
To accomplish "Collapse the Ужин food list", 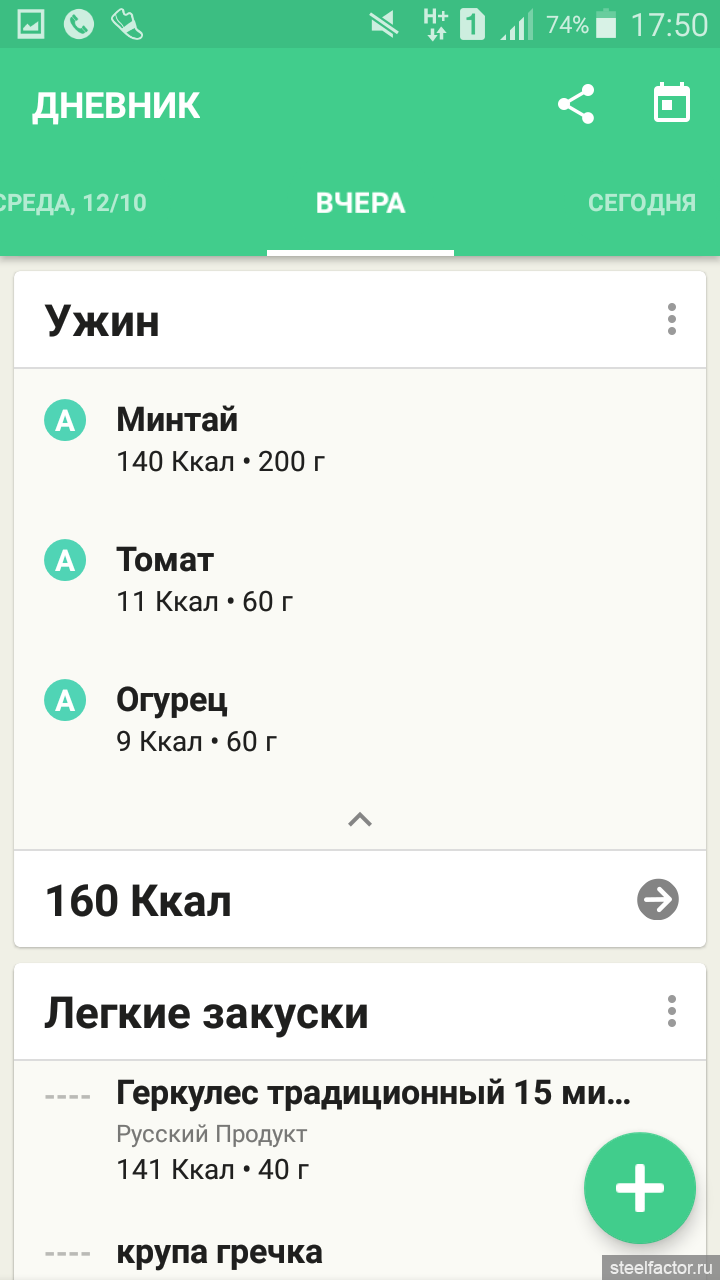I will click(x=360, y=820).
